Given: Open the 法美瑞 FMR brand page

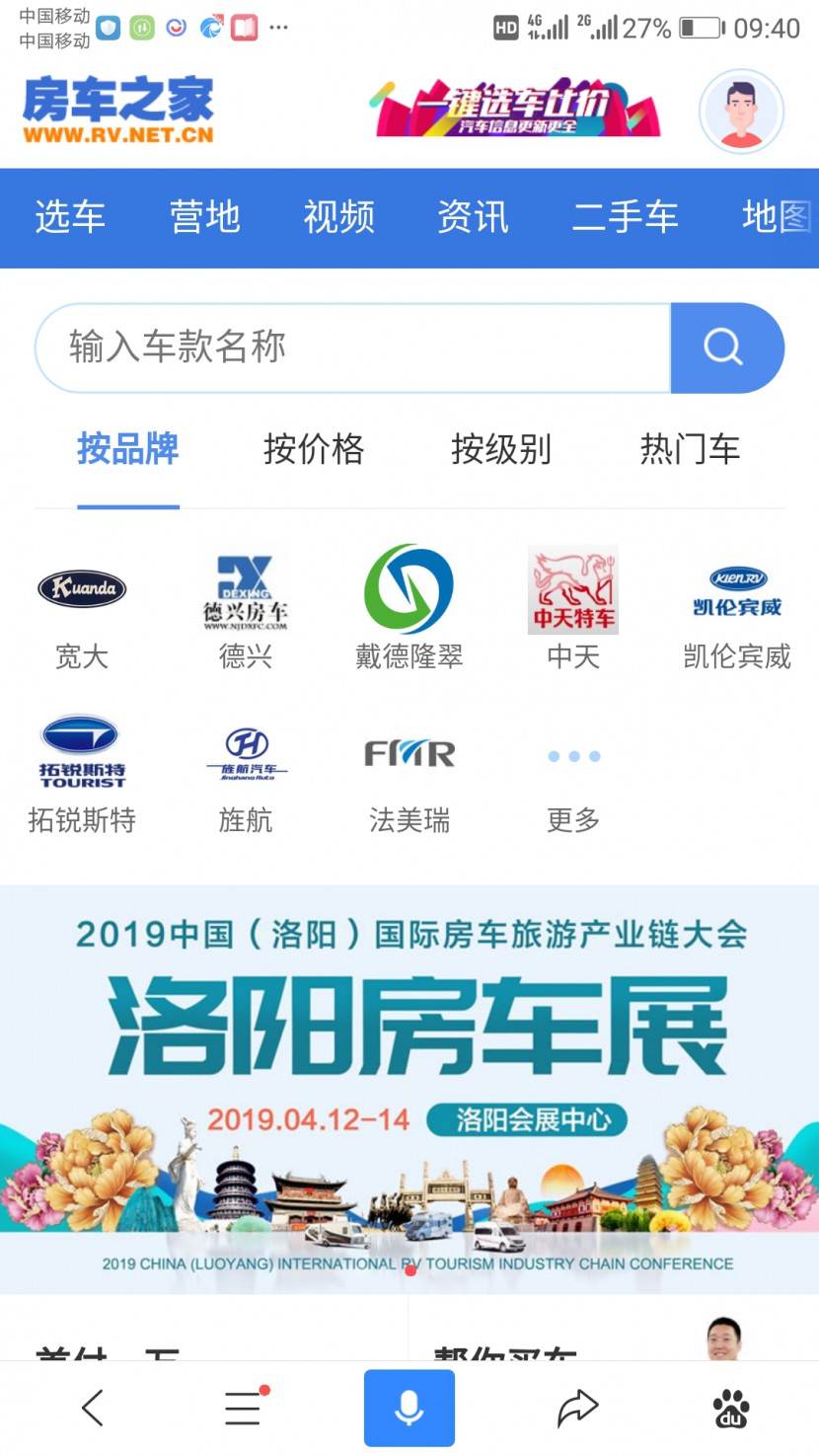Looking at the screenshot, I should point(409,752).
